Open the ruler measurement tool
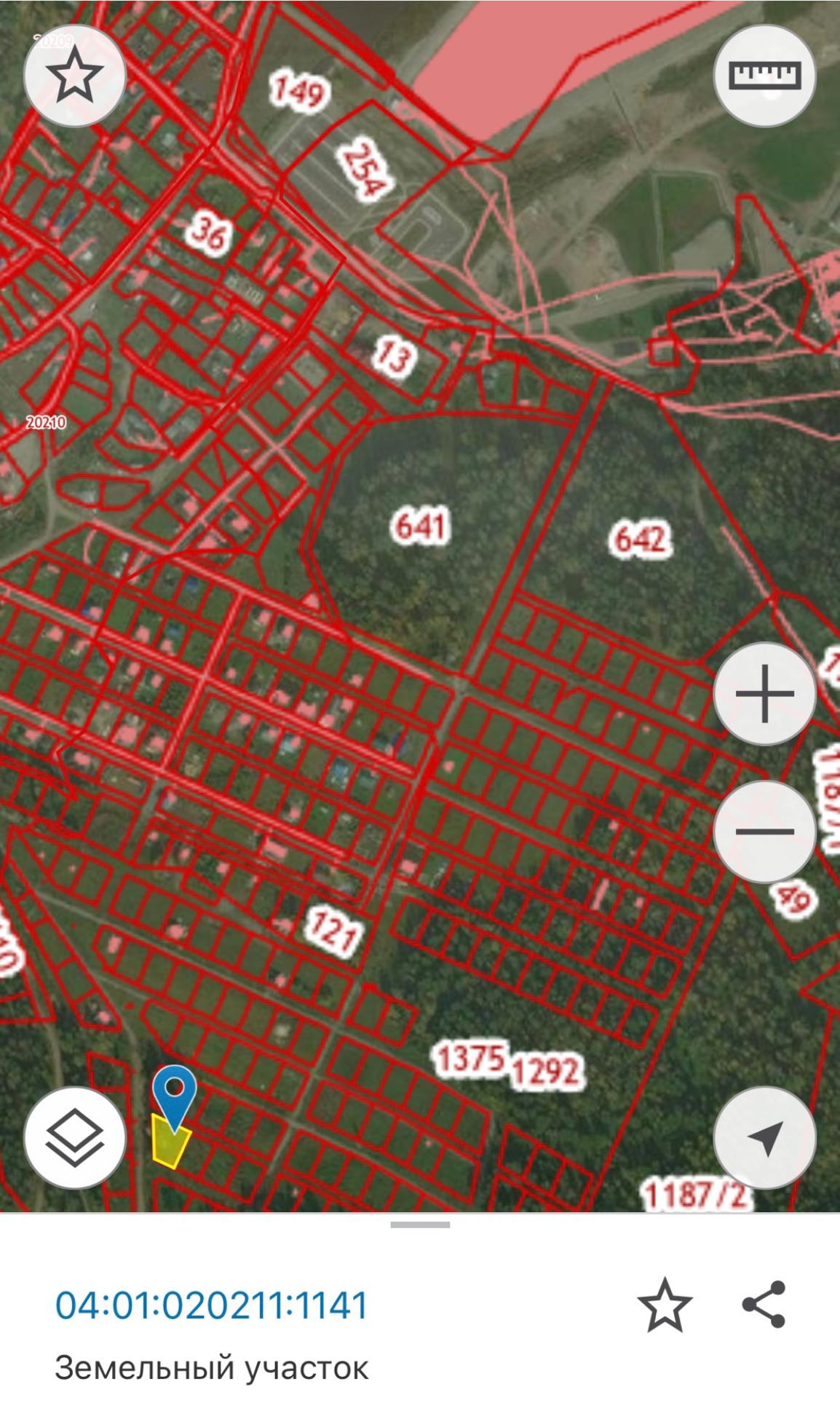The height and width of the screenshot is (1427, 840). (x=764, y=75)
